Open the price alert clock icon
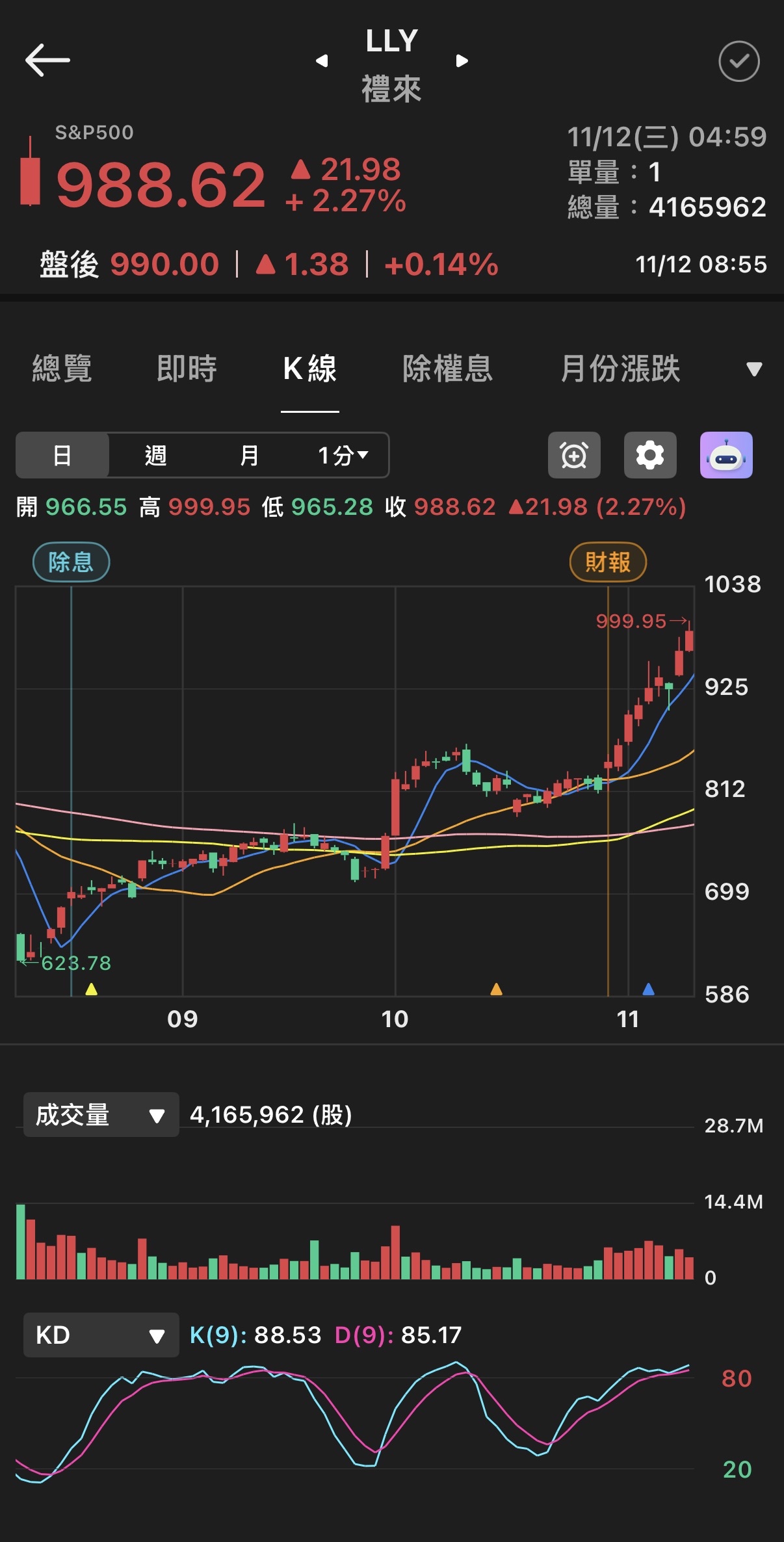Viewport: 784px width, 1542px height. 575,455
